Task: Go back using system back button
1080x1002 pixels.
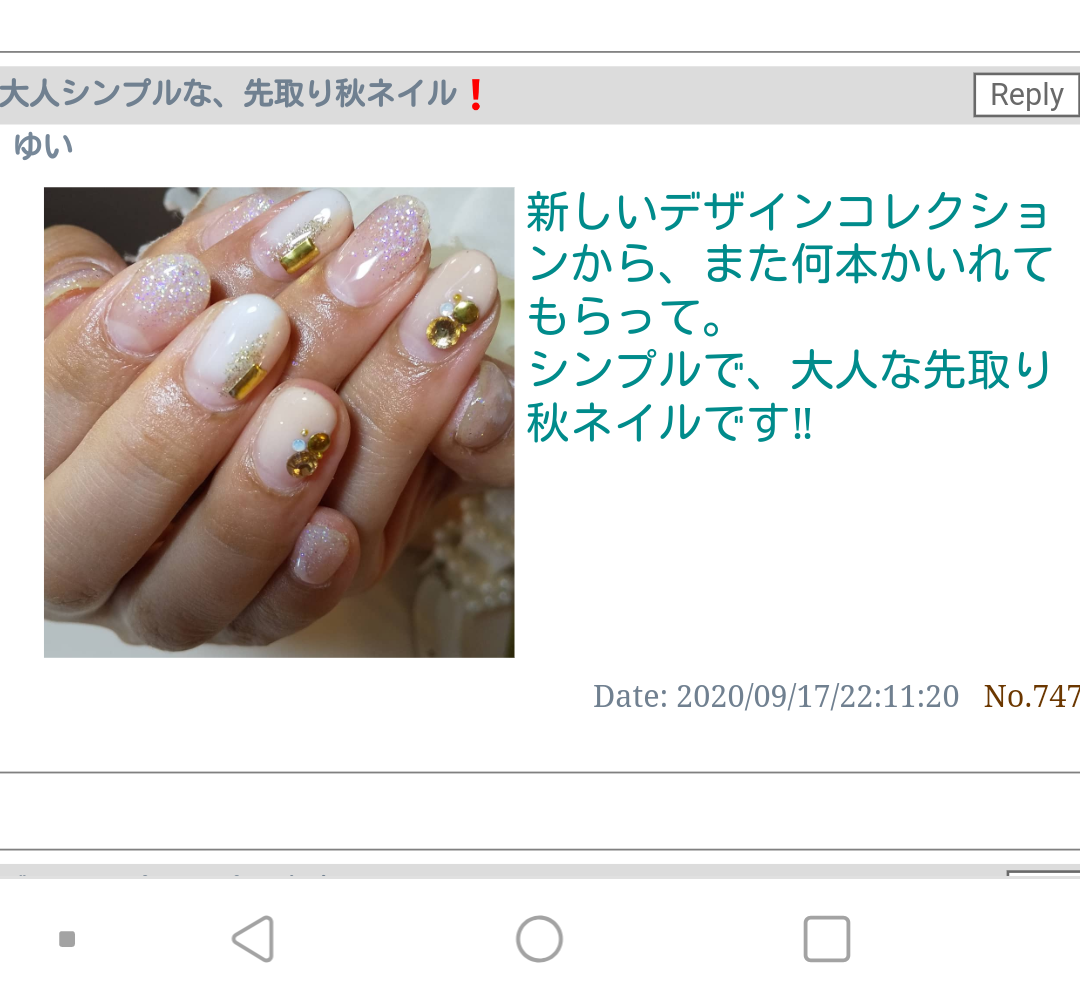Action: coord(253,939)
